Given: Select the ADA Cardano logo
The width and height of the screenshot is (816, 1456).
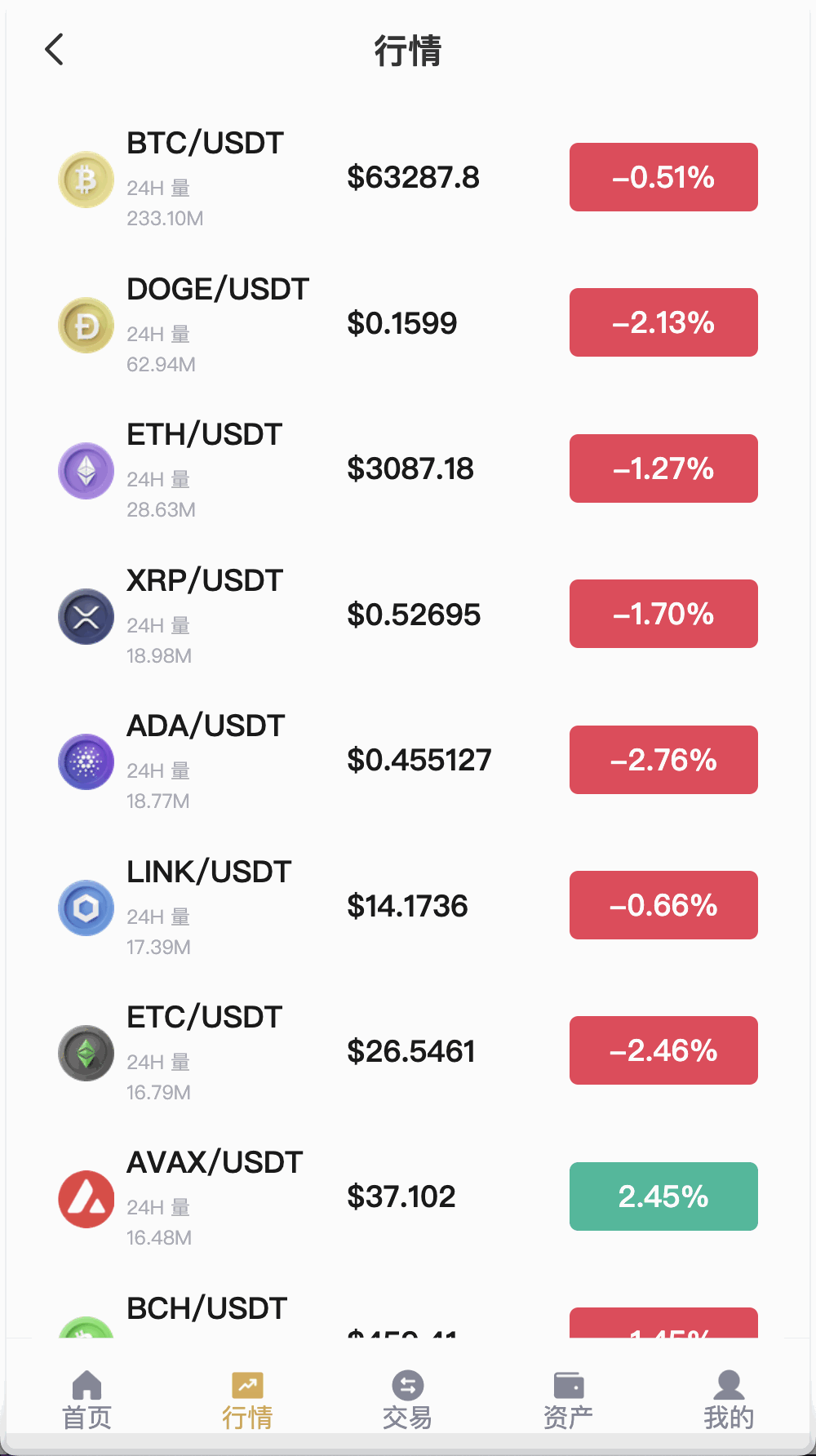Looking at the screenshot, I should 86,761.
